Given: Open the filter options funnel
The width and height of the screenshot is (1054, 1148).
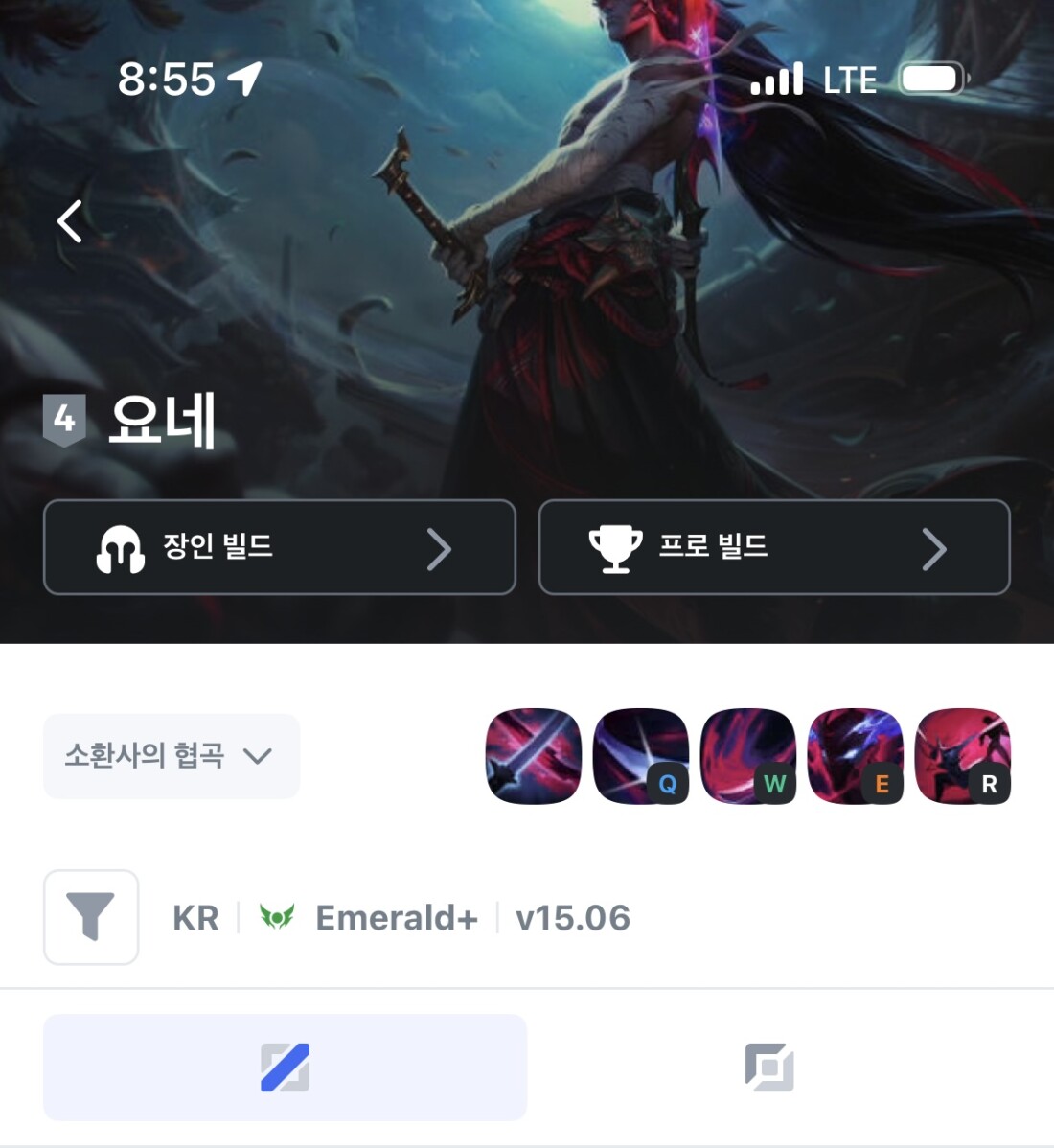Looking at the screenshot, I should click(91, 917).
